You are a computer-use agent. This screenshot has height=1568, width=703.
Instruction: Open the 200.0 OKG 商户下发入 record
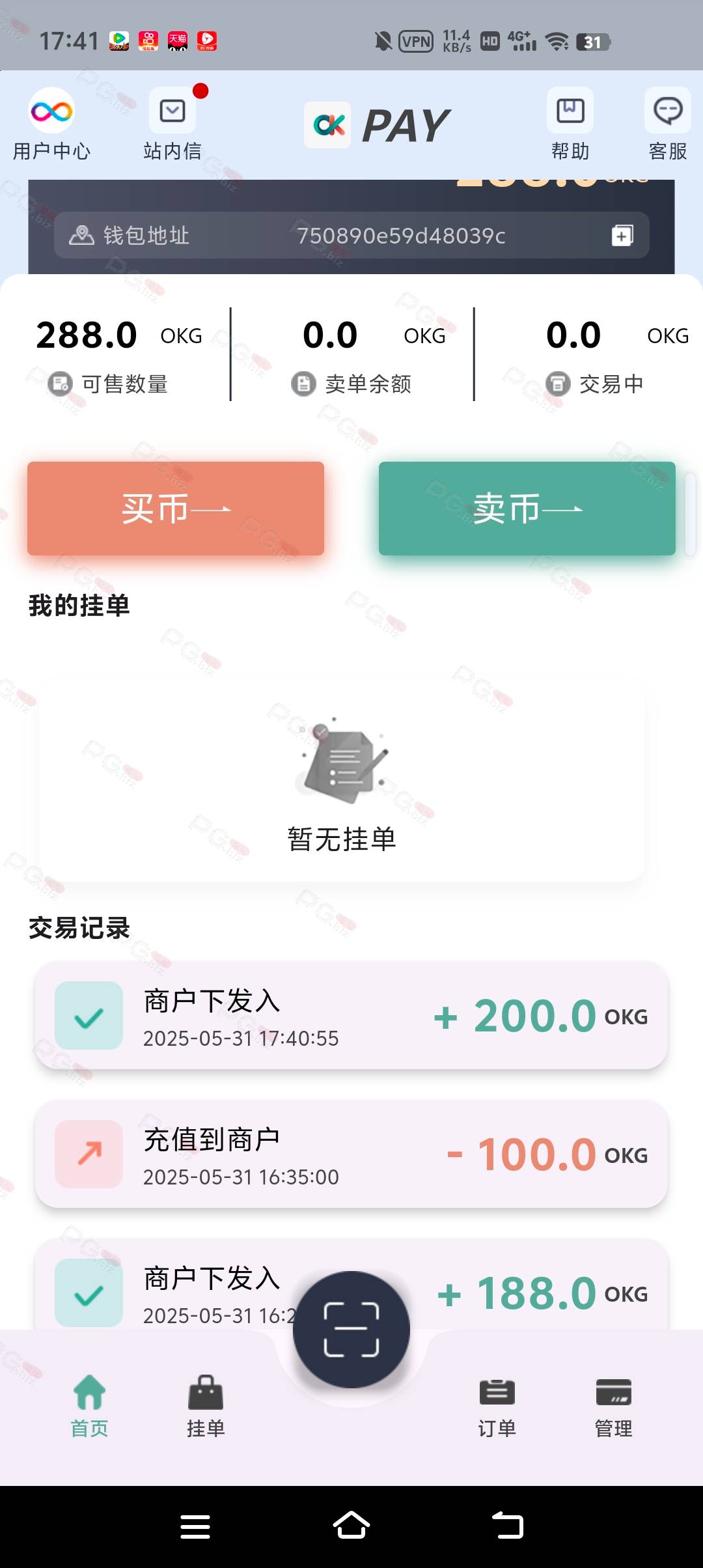pos(351,1016)
